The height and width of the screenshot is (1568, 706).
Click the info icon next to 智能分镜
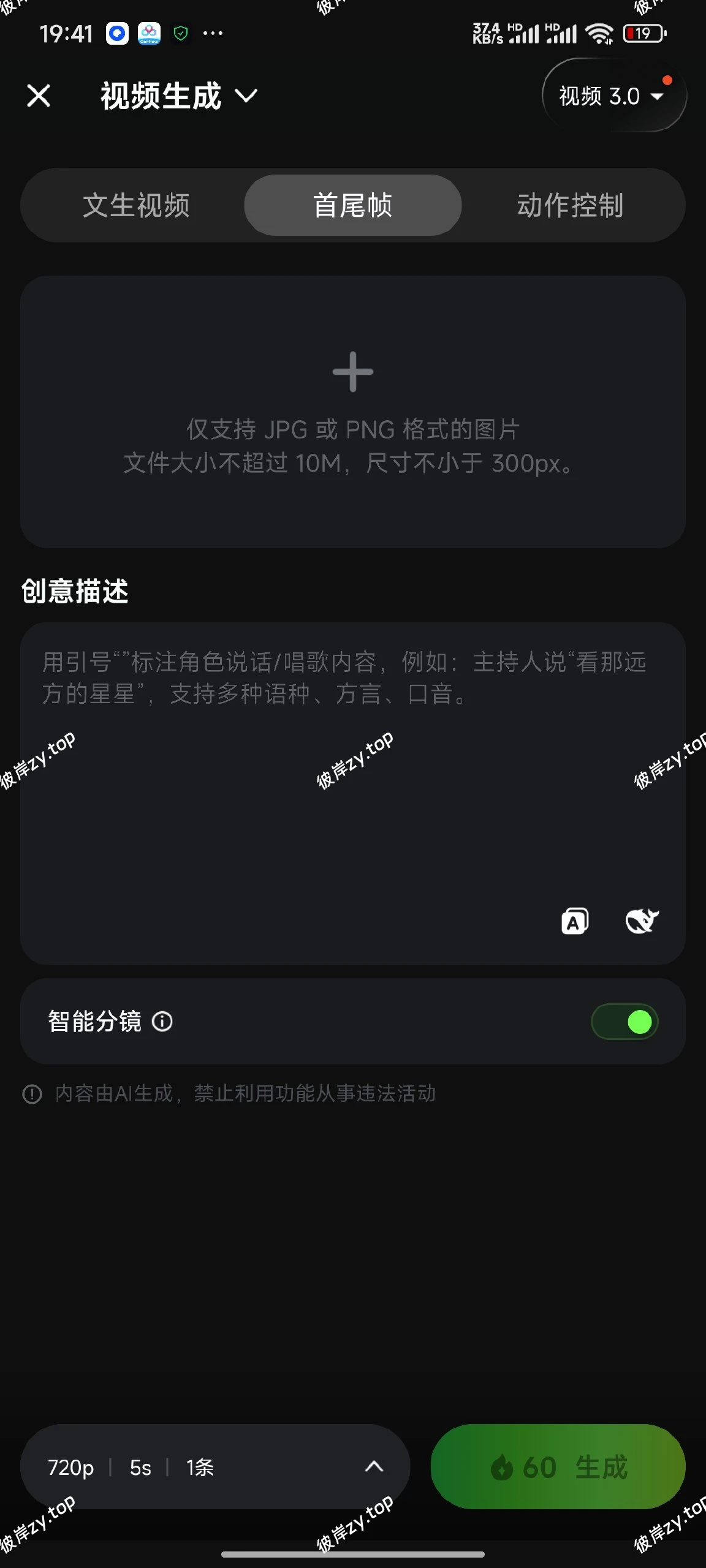[x=162, y=1021]
